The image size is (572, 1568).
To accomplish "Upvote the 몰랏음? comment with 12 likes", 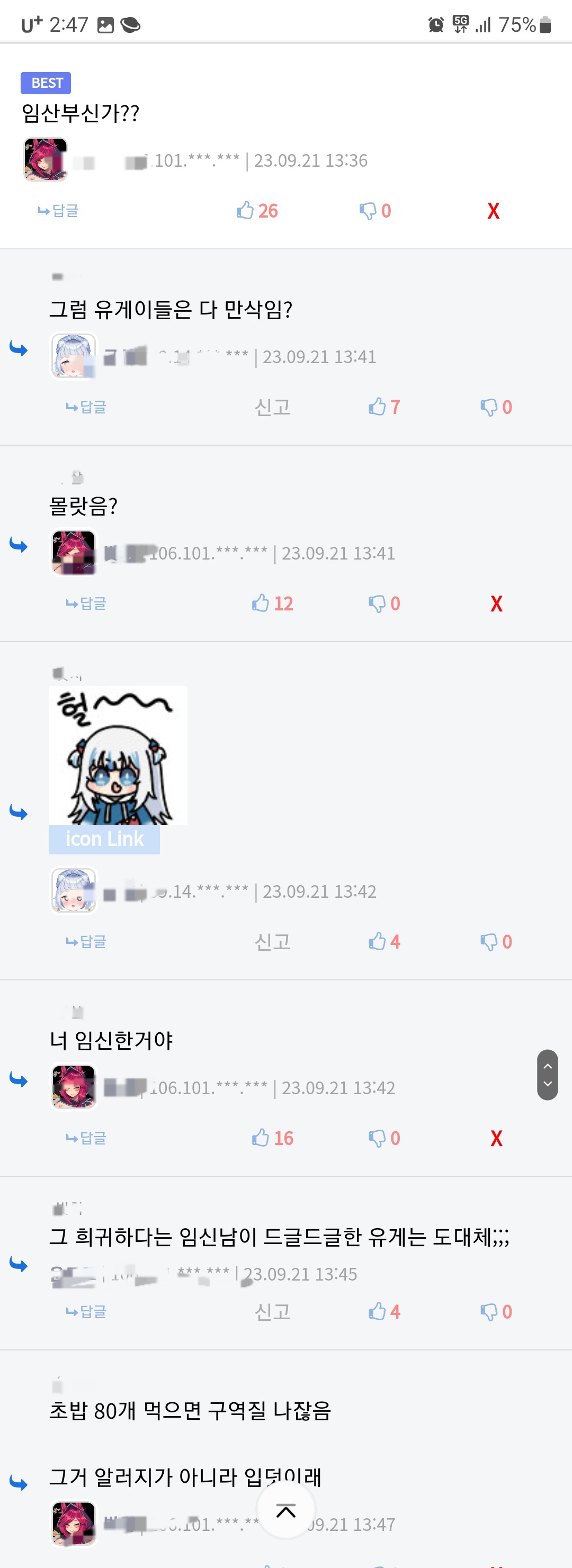I will coord(272,603).
